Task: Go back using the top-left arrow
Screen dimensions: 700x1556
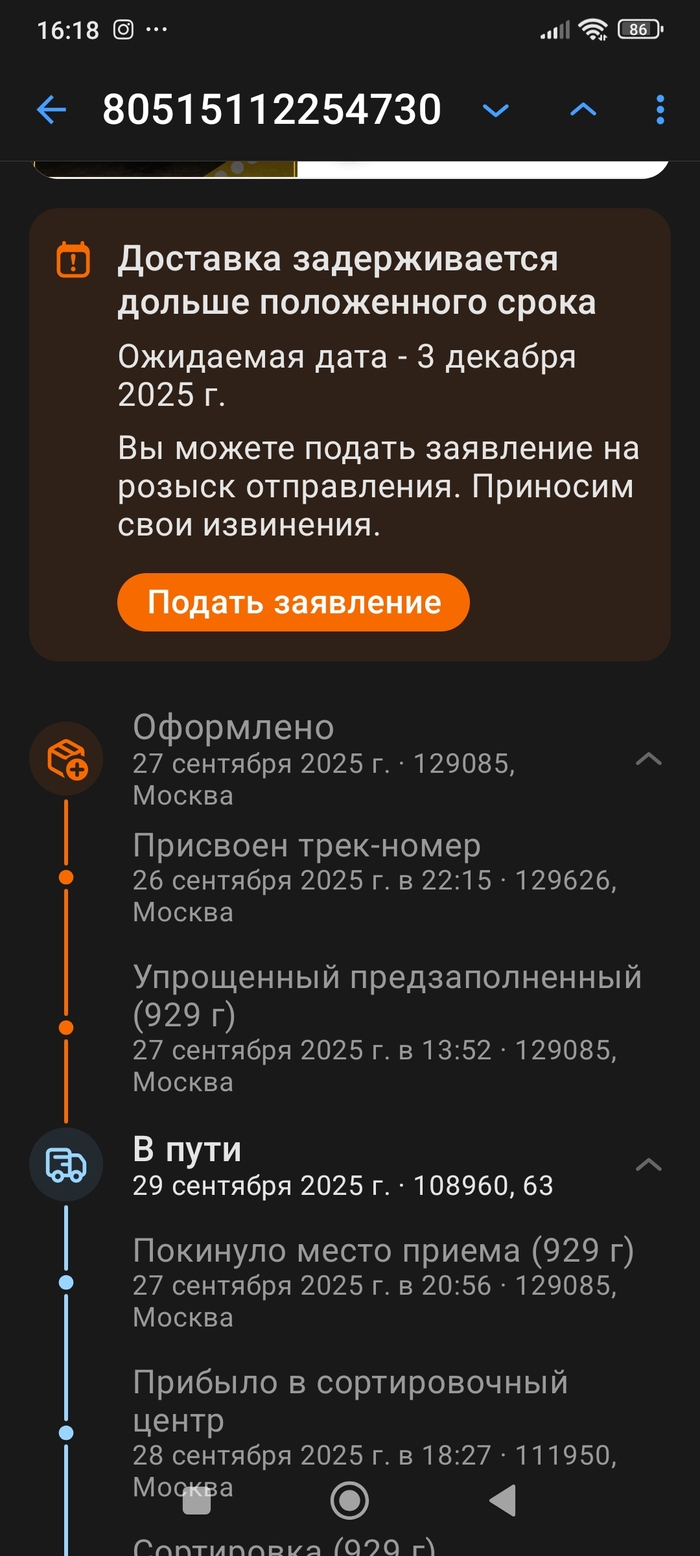Action: (x=51, y=110)
